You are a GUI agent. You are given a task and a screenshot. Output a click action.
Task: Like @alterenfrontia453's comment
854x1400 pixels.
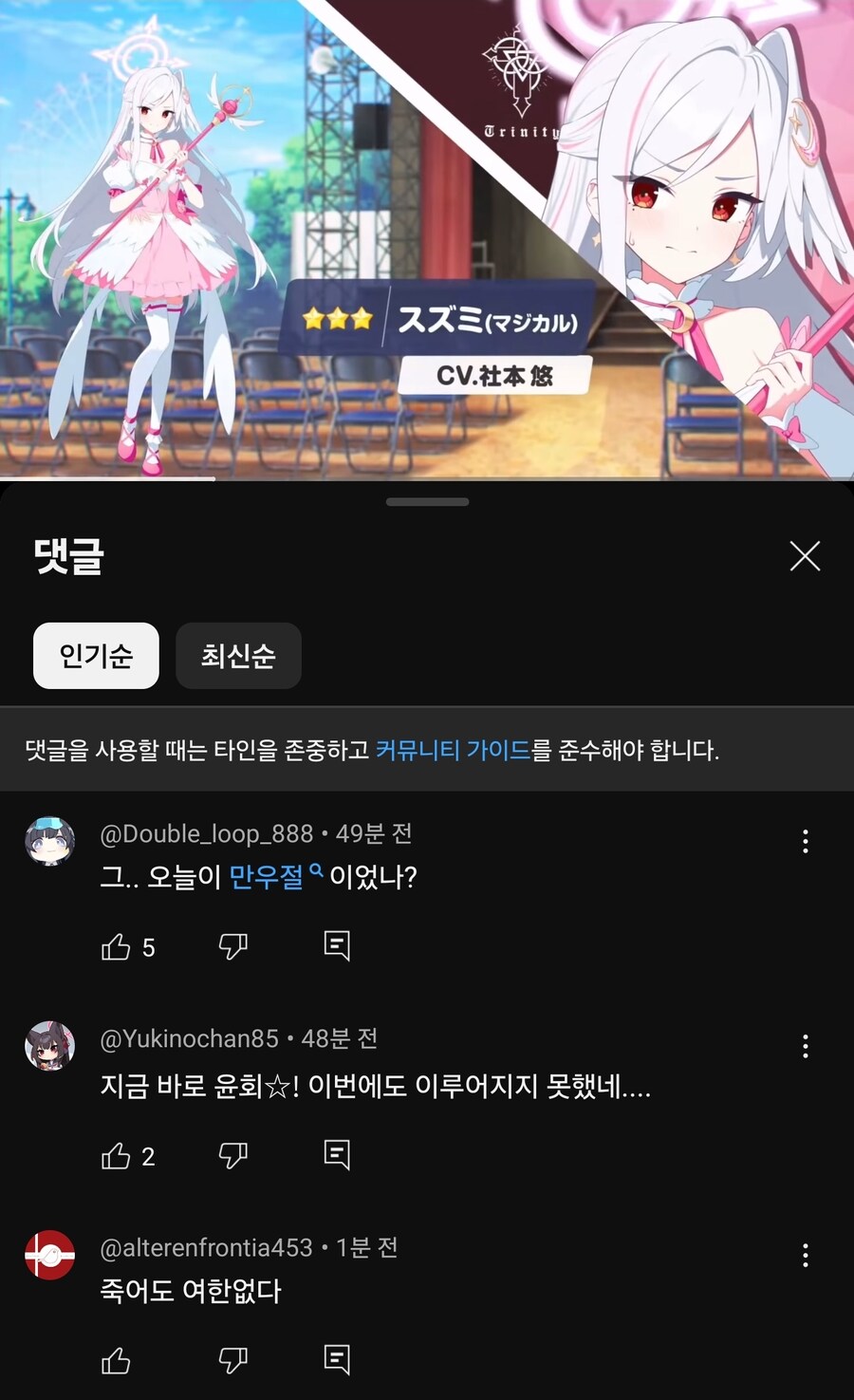pyautogui.click(x=116, y=1361)
